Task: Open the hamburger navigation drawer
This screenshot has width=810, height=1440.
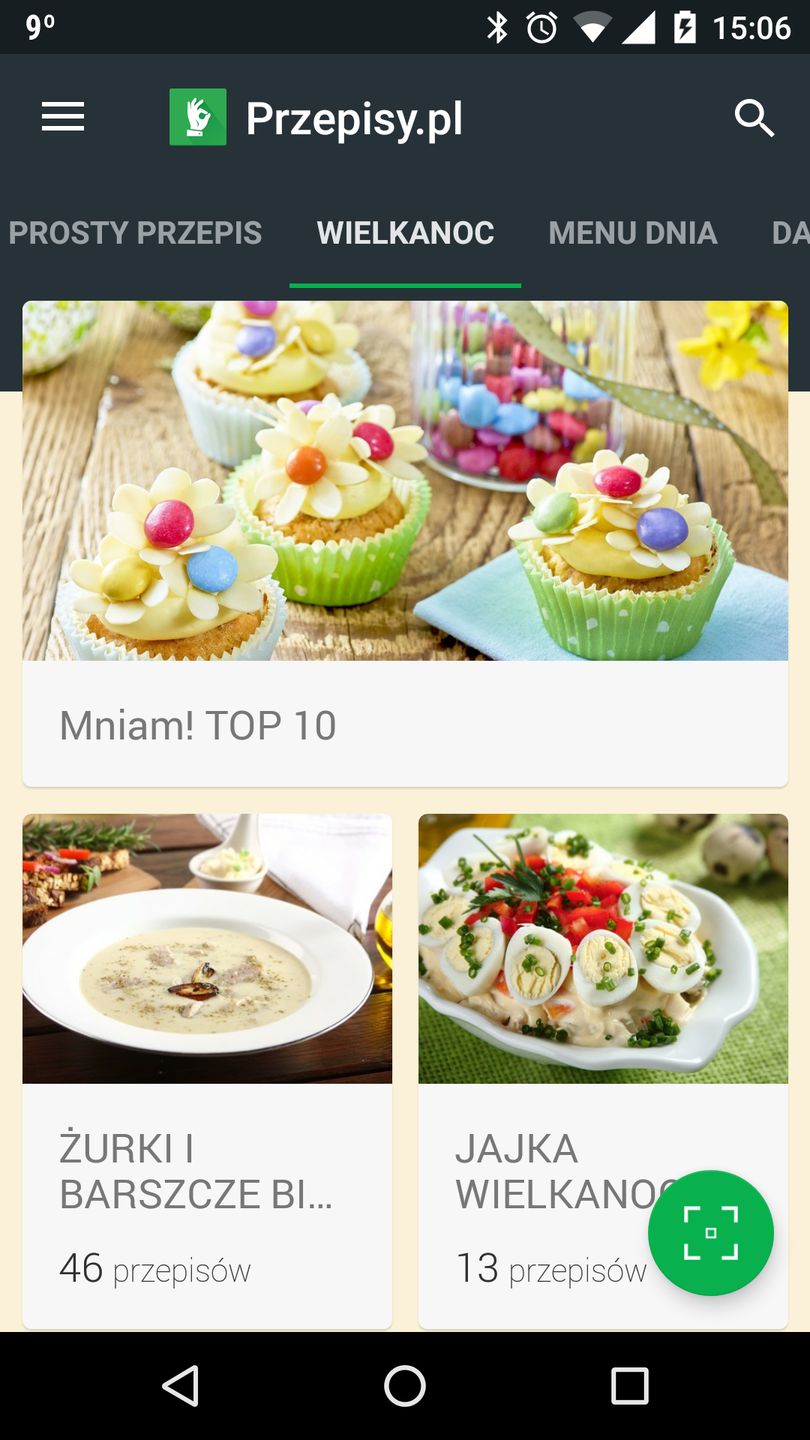Action: click(x=63, y=118)
